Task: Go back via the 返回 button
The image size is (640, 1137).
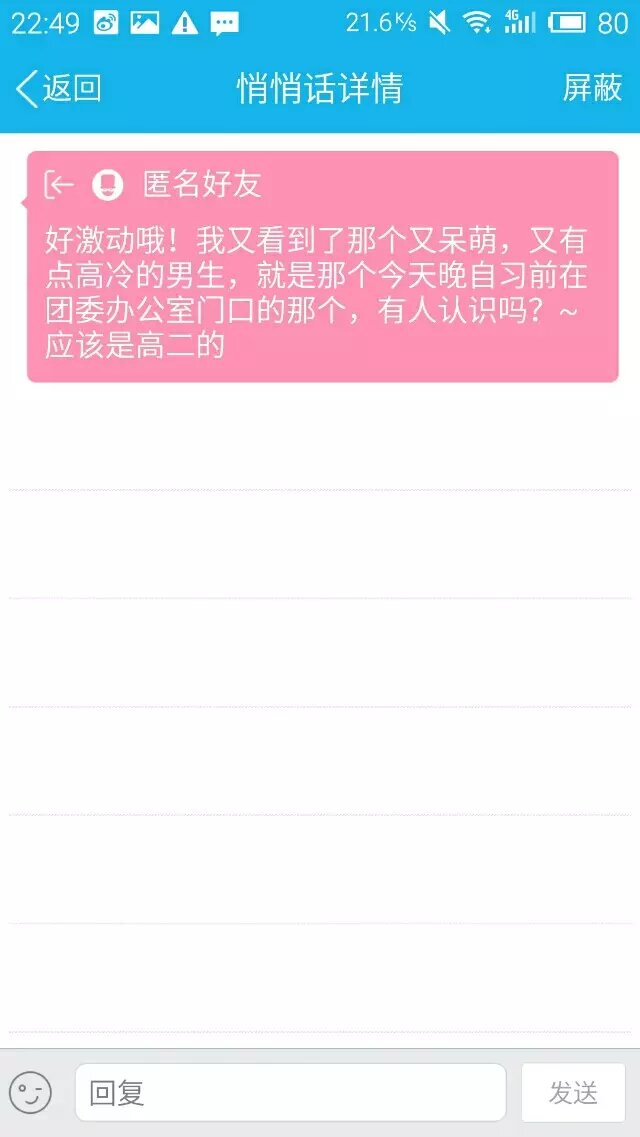Action: click(x=60, y=88)
